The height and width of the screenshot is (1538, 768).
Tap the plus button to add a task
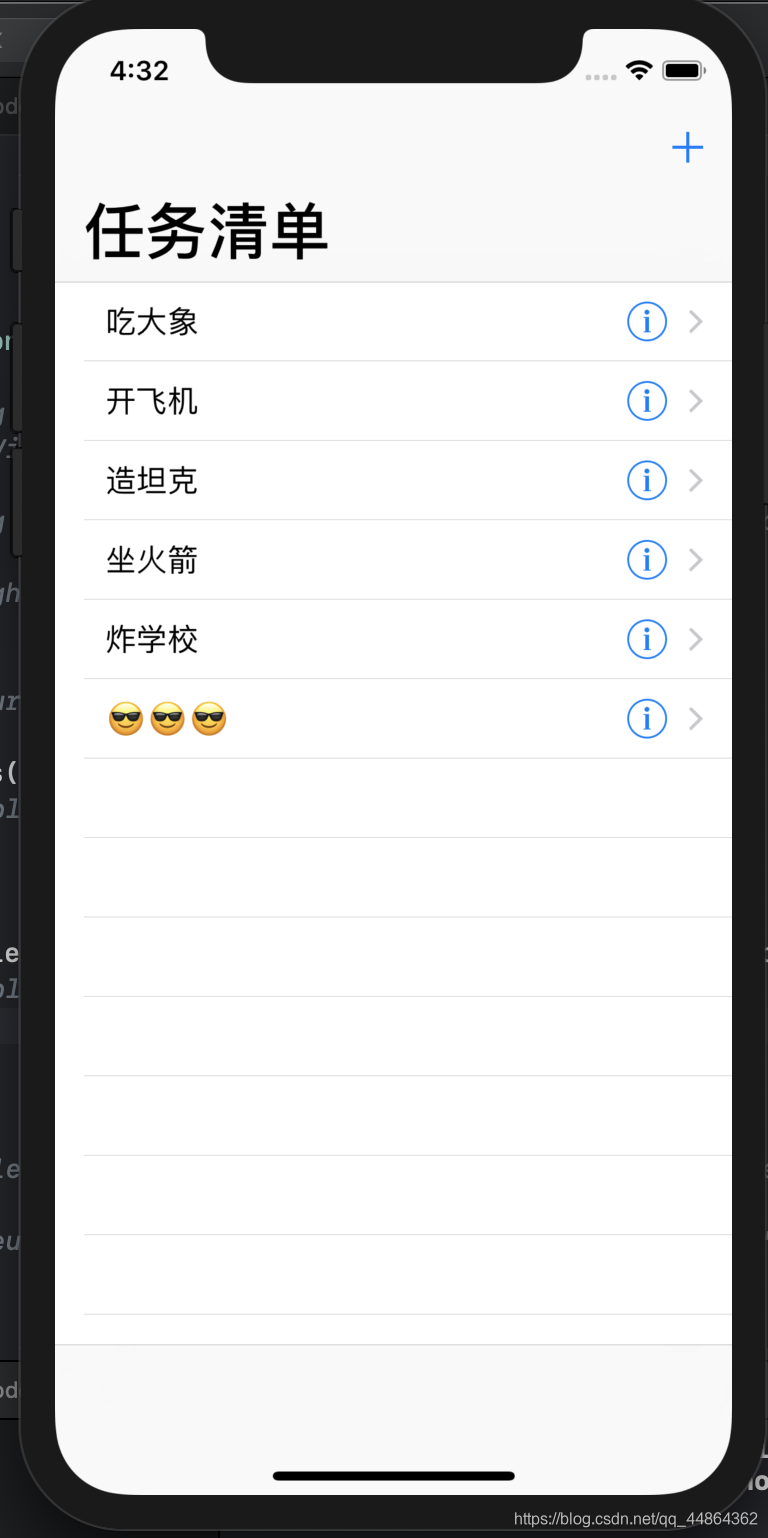click(687, 147)
